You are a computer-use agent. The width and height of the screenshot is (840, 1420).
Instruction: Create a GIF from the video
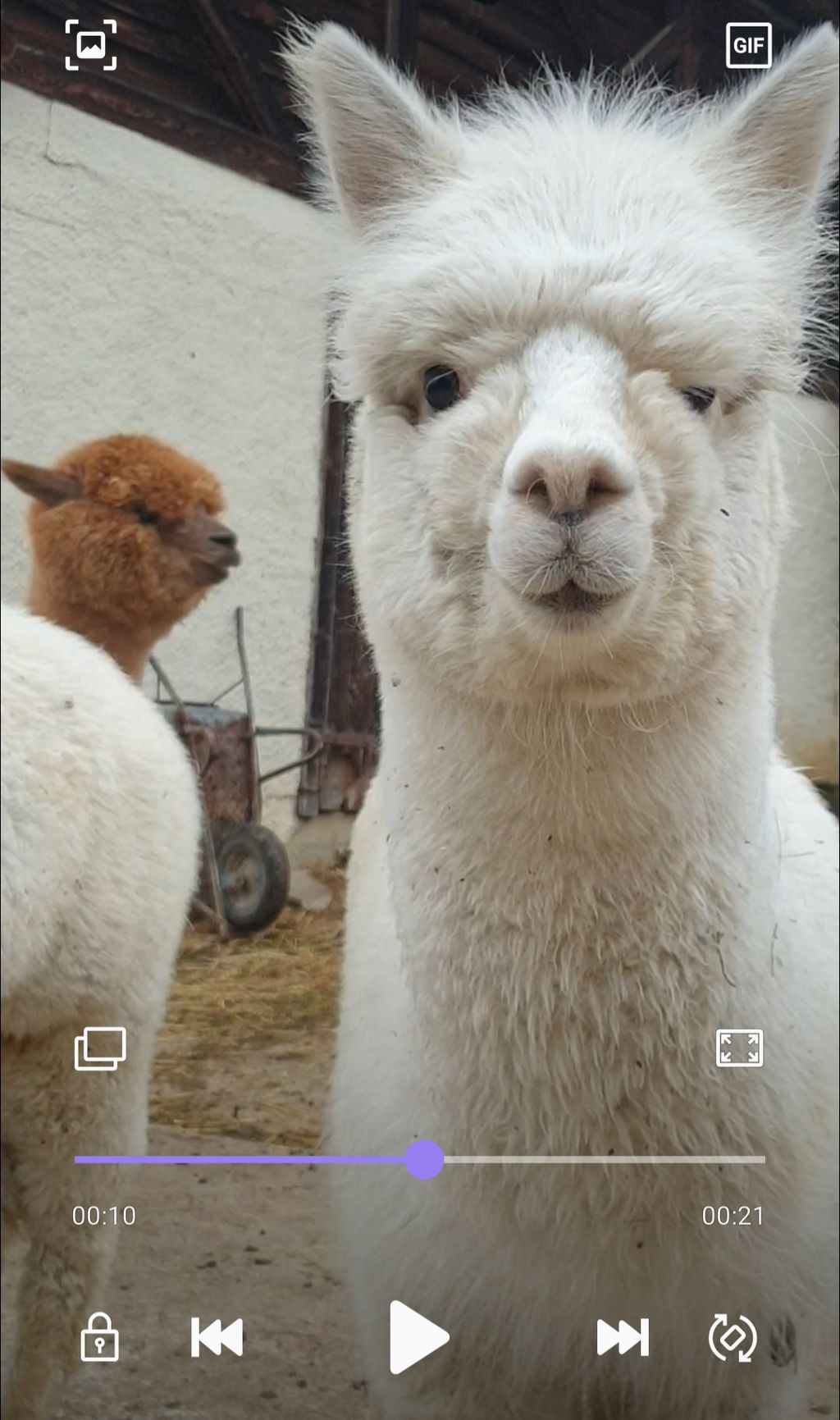click(748, 45)
